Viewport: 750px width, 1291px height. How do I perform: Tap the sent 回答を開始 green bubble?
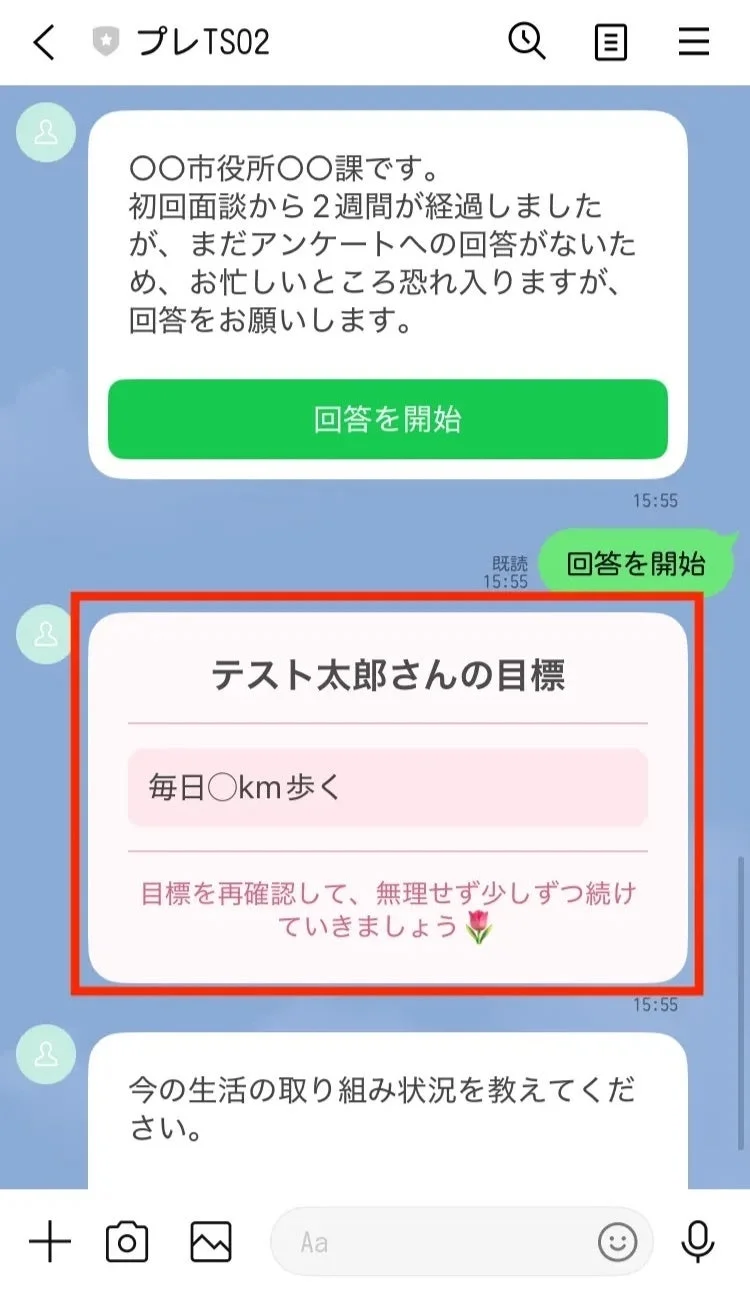(x=637, y=562)
